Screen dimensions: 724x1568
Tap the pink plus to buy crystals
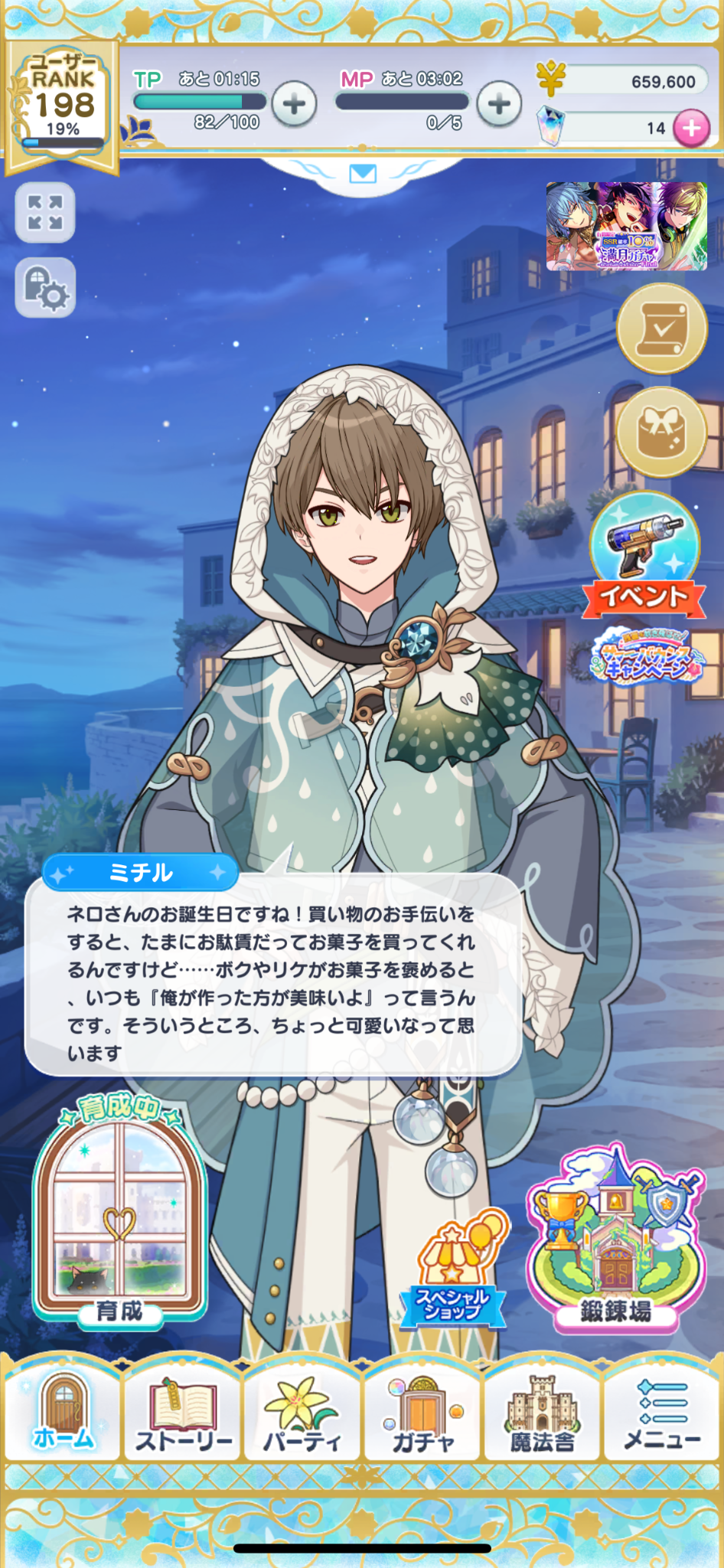tap(690, 128)
